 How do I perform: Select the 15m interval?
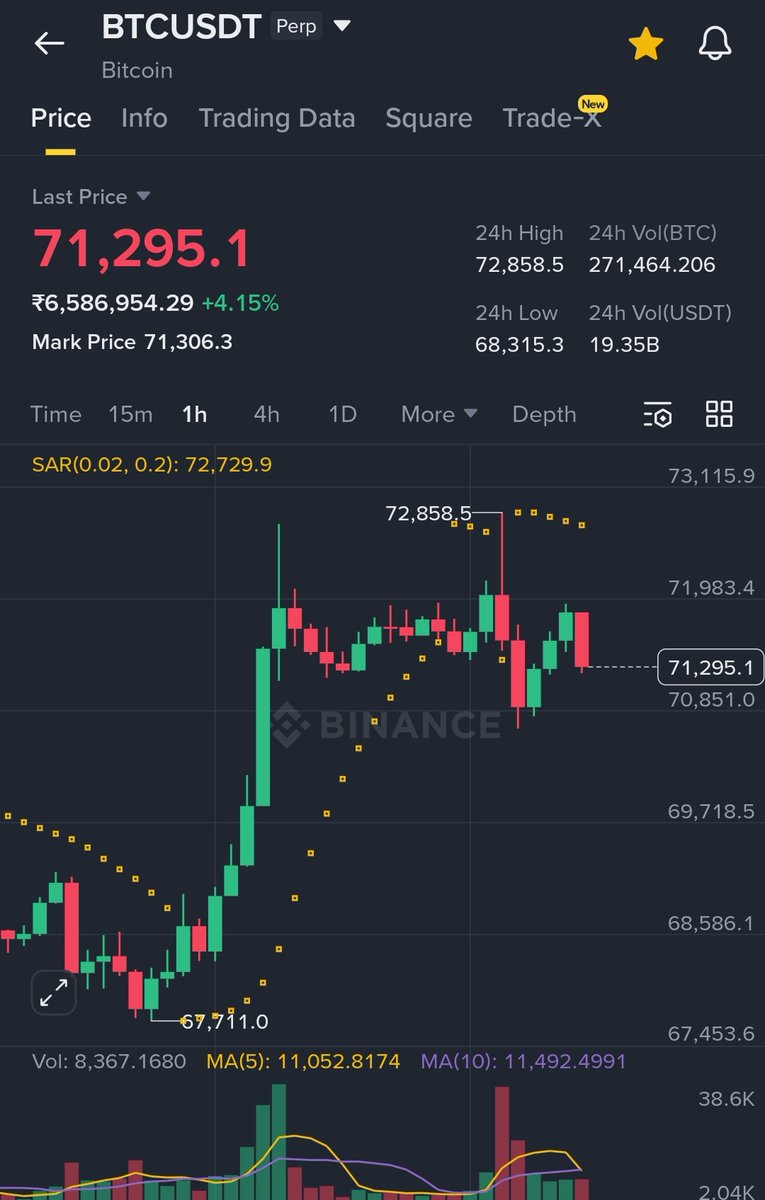point(130,414)
